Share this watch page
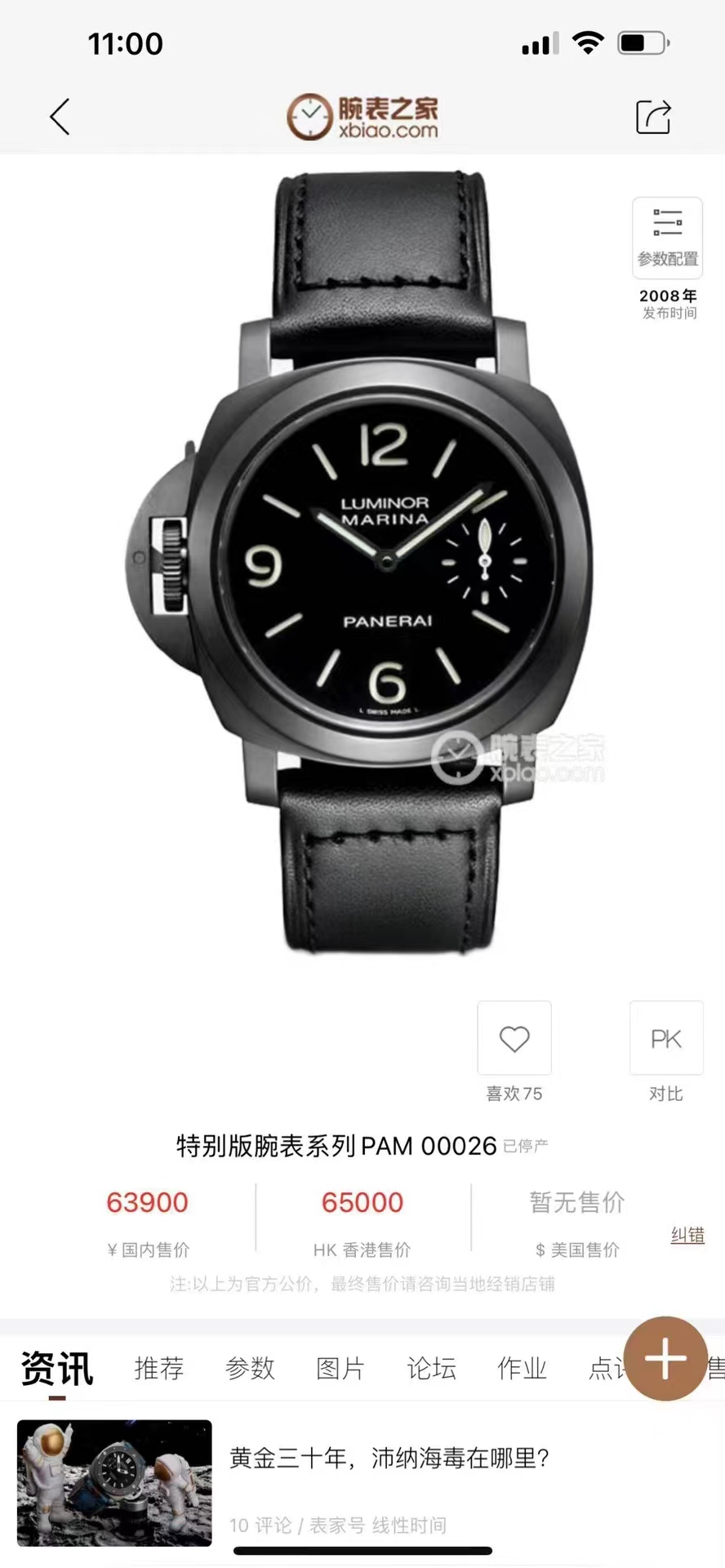Viewport: 725px width, 1568px height. [x=652, y=117]
